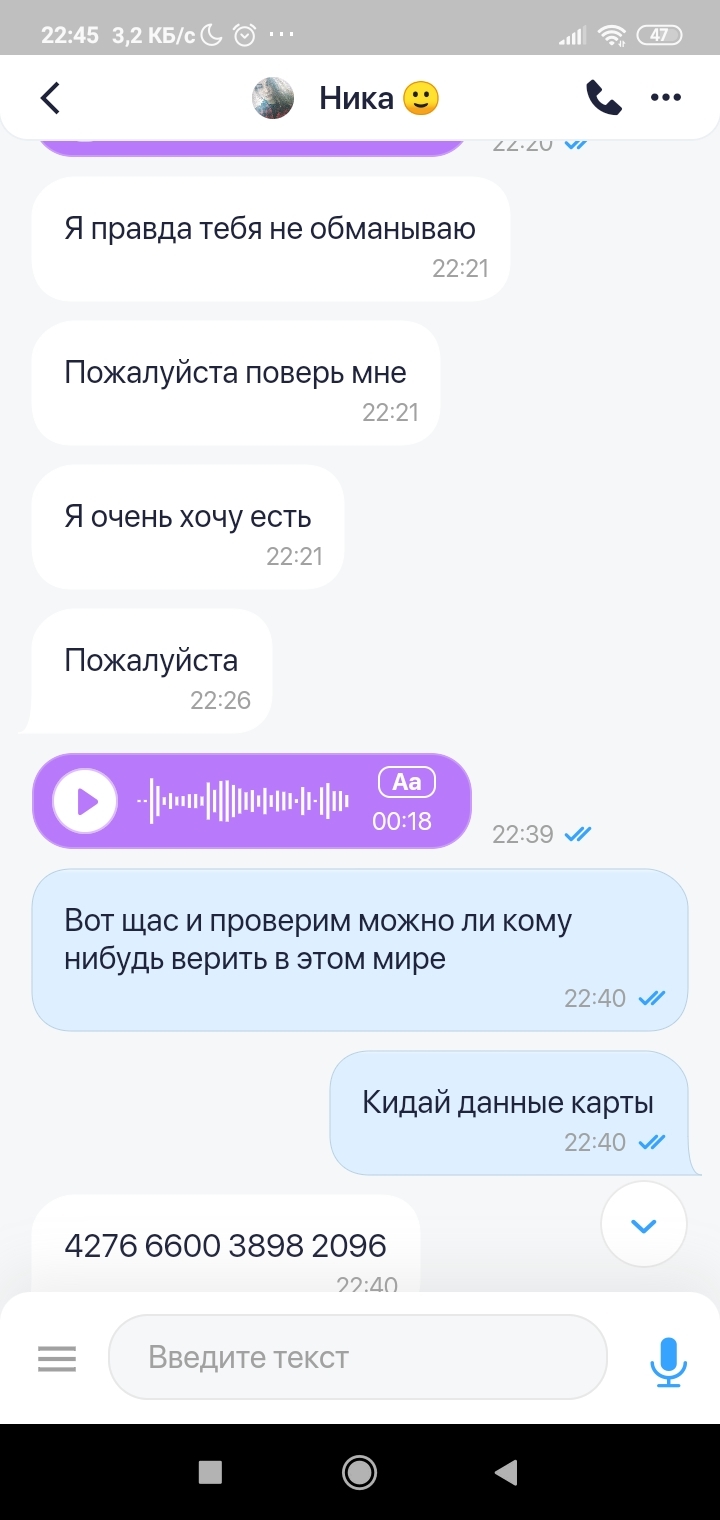Open the attachment menu beside the text field
This screenshot has width=720, height=1520.
coord(57,1358)
